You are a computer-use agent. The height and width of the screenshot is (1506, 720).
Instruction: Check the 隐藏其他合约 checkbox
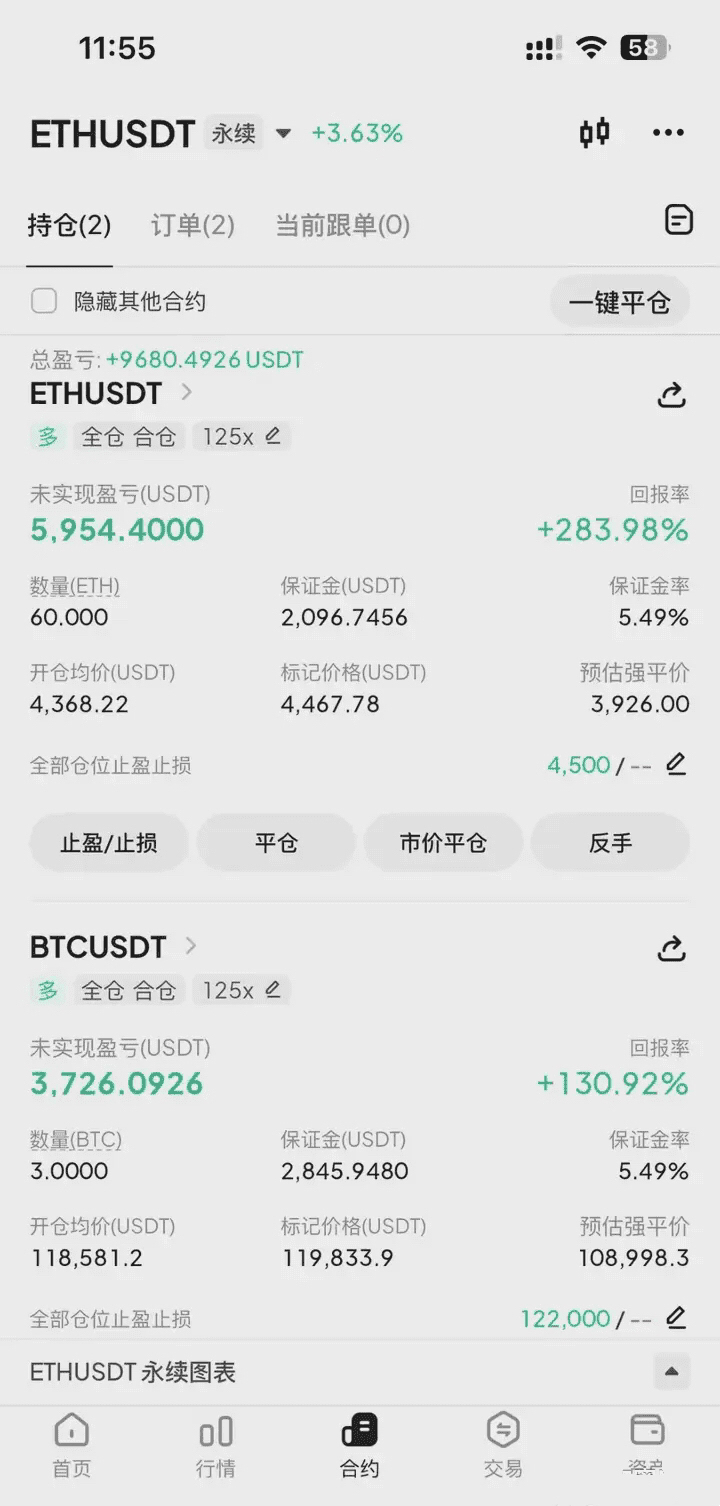coord(44,301)
